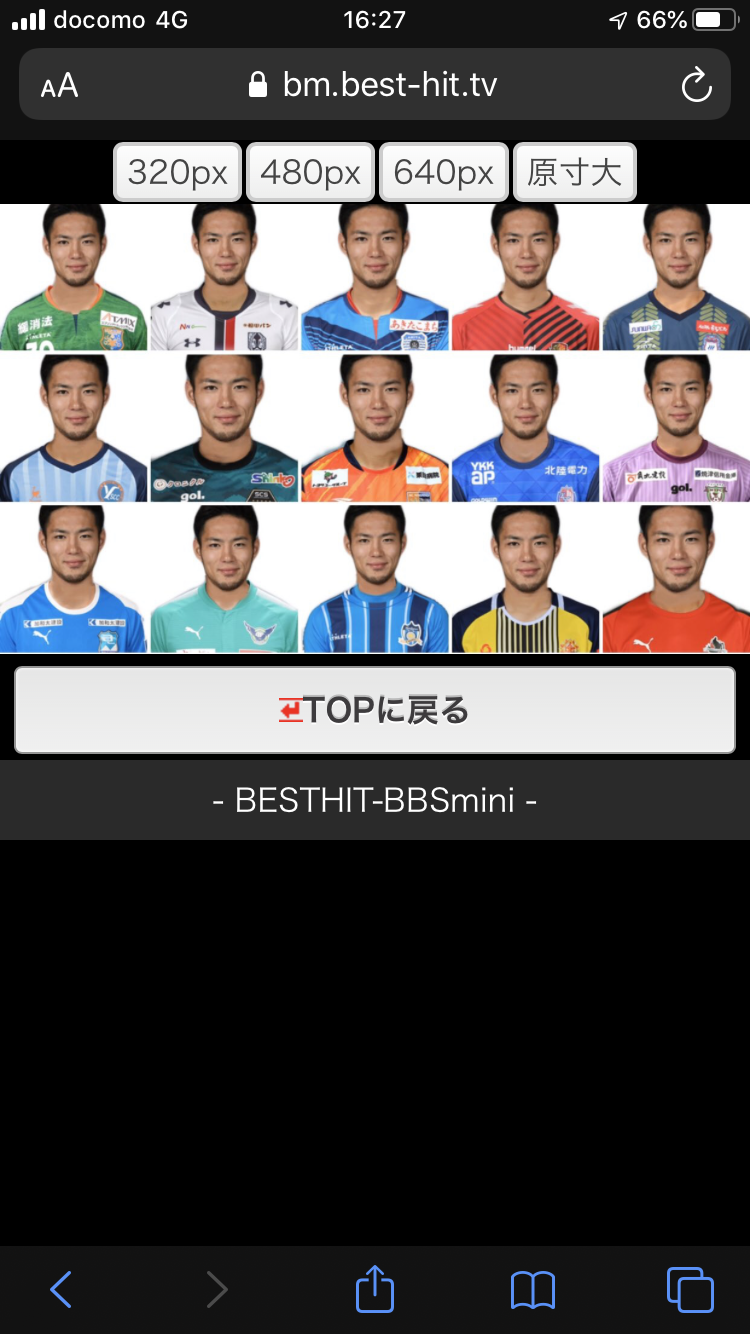
Task: Tap the TOPに戻る button
Action: point(375,710)
